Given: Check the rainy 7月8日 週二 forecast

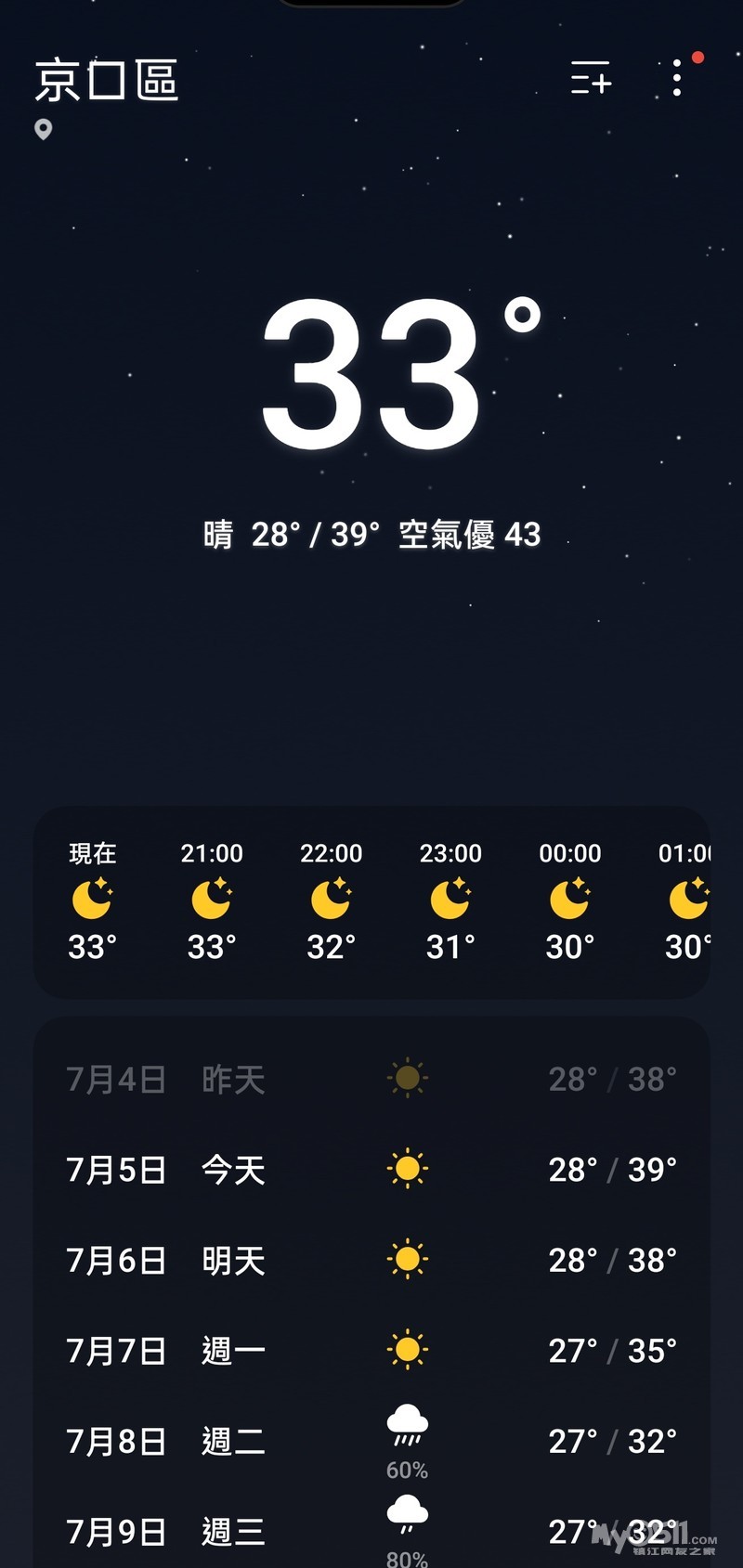Looking at the screenshot, I should point(371,1442).
